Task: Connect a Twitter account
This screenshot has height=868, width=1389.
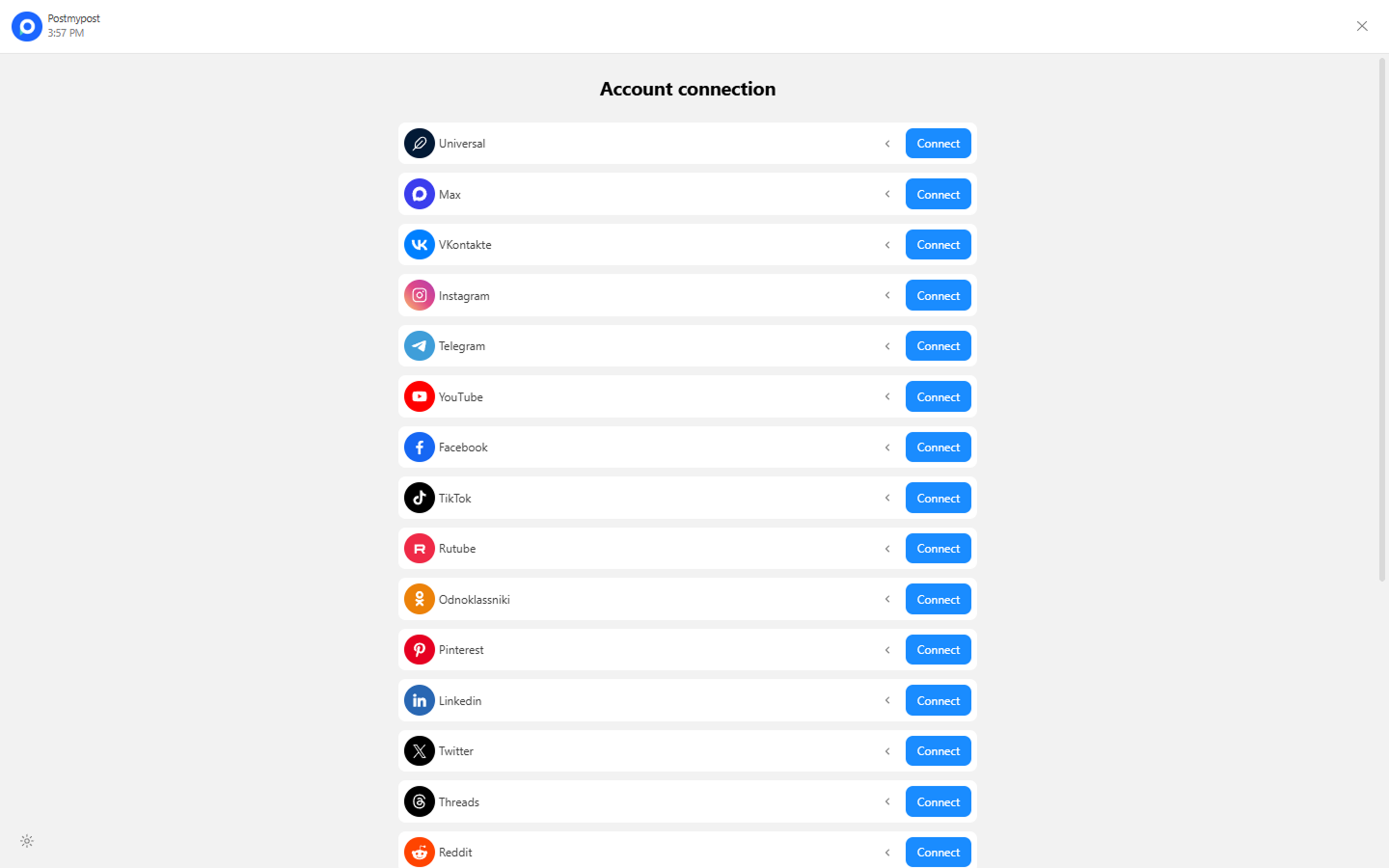Action: coord(938,751)
